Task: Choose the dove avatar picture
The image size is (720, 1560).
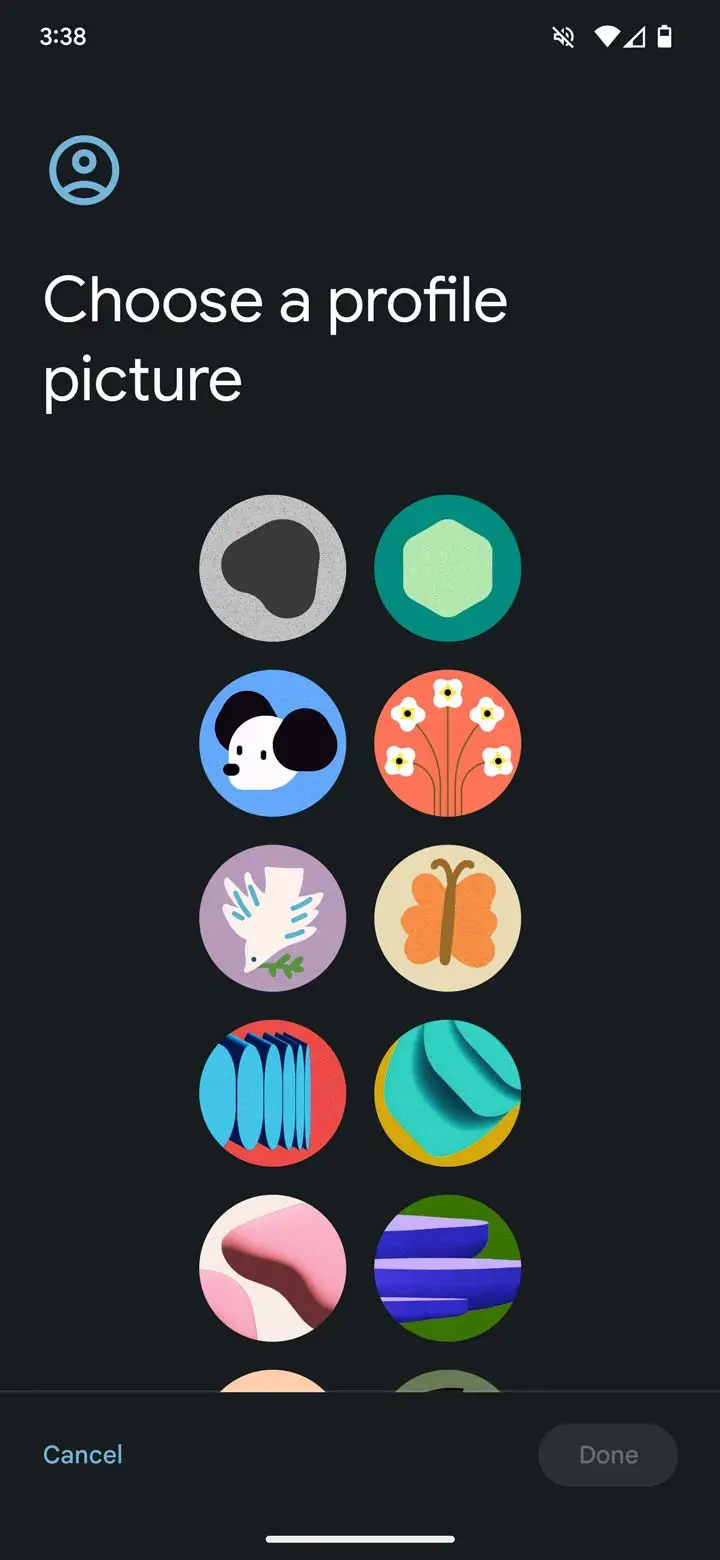Action: click(273, 918)
